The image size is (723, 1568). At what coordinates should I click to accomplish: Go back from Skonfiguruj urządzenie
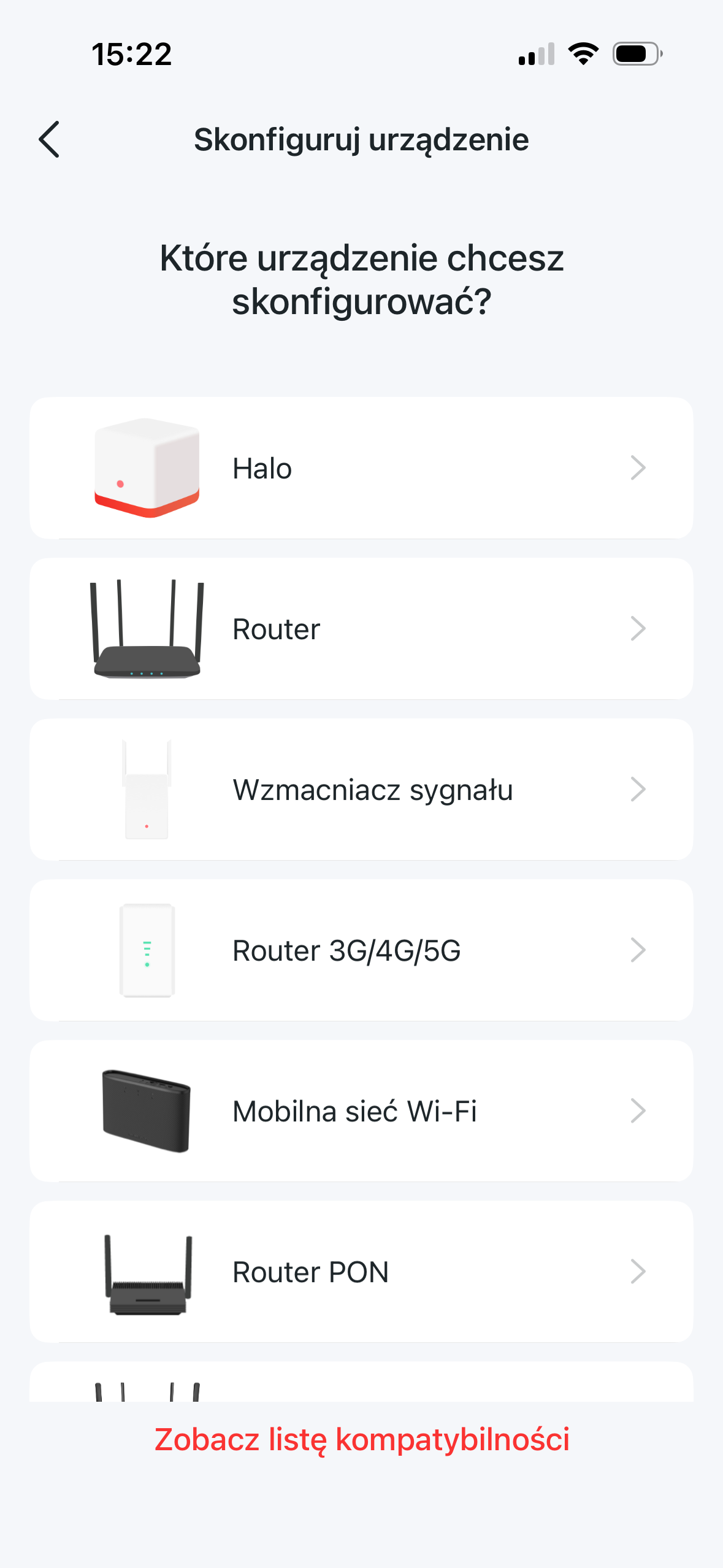49,139
